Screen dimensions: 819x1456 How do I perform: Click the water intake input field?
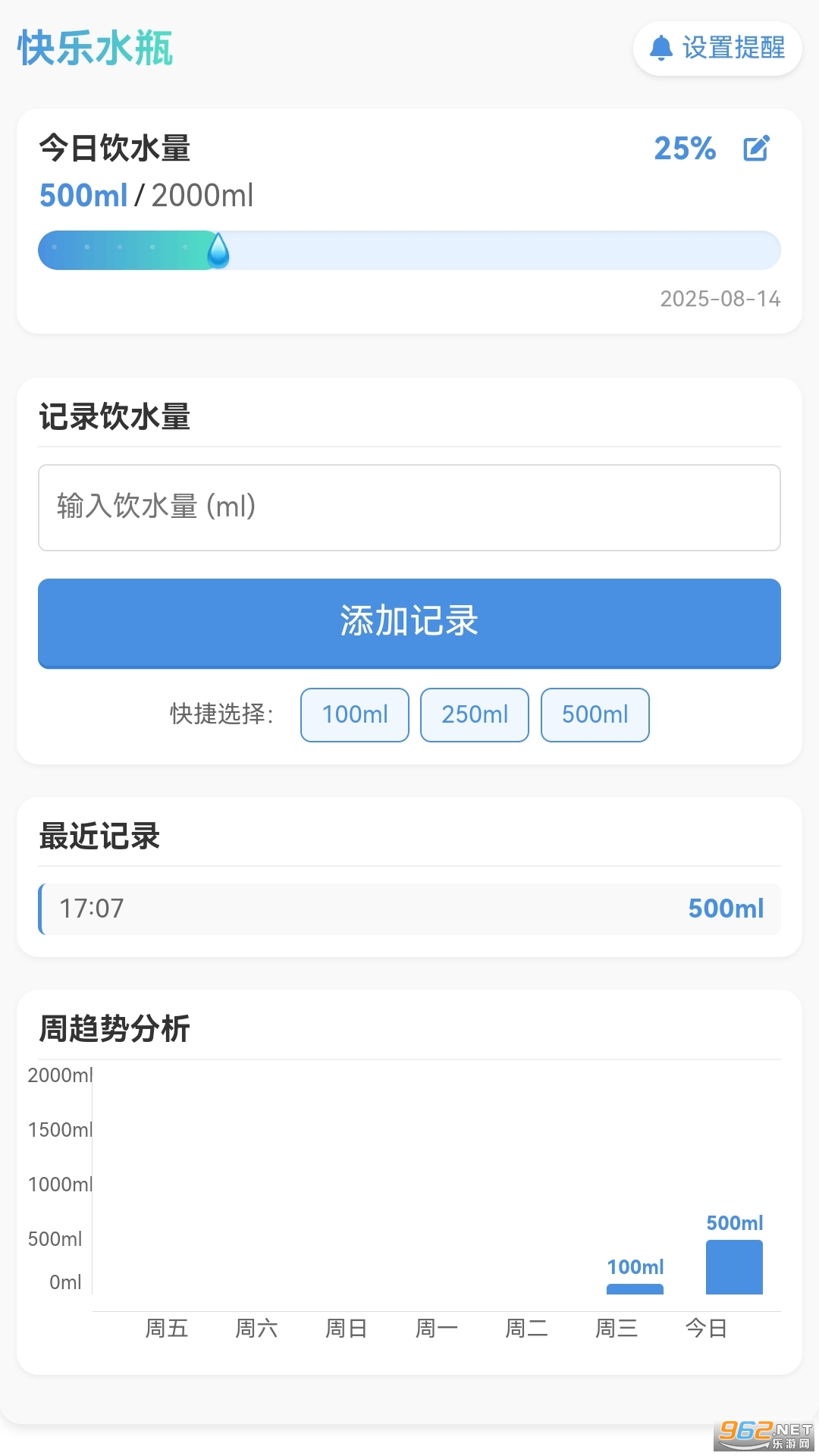409,507
